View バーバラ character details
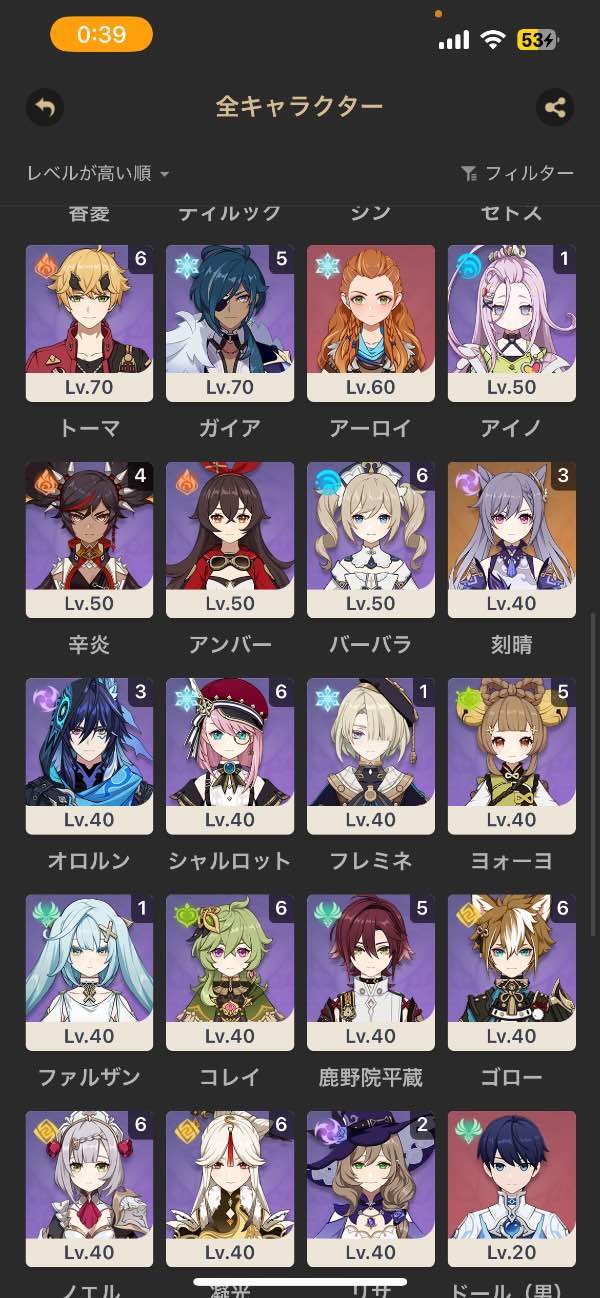 371,539
